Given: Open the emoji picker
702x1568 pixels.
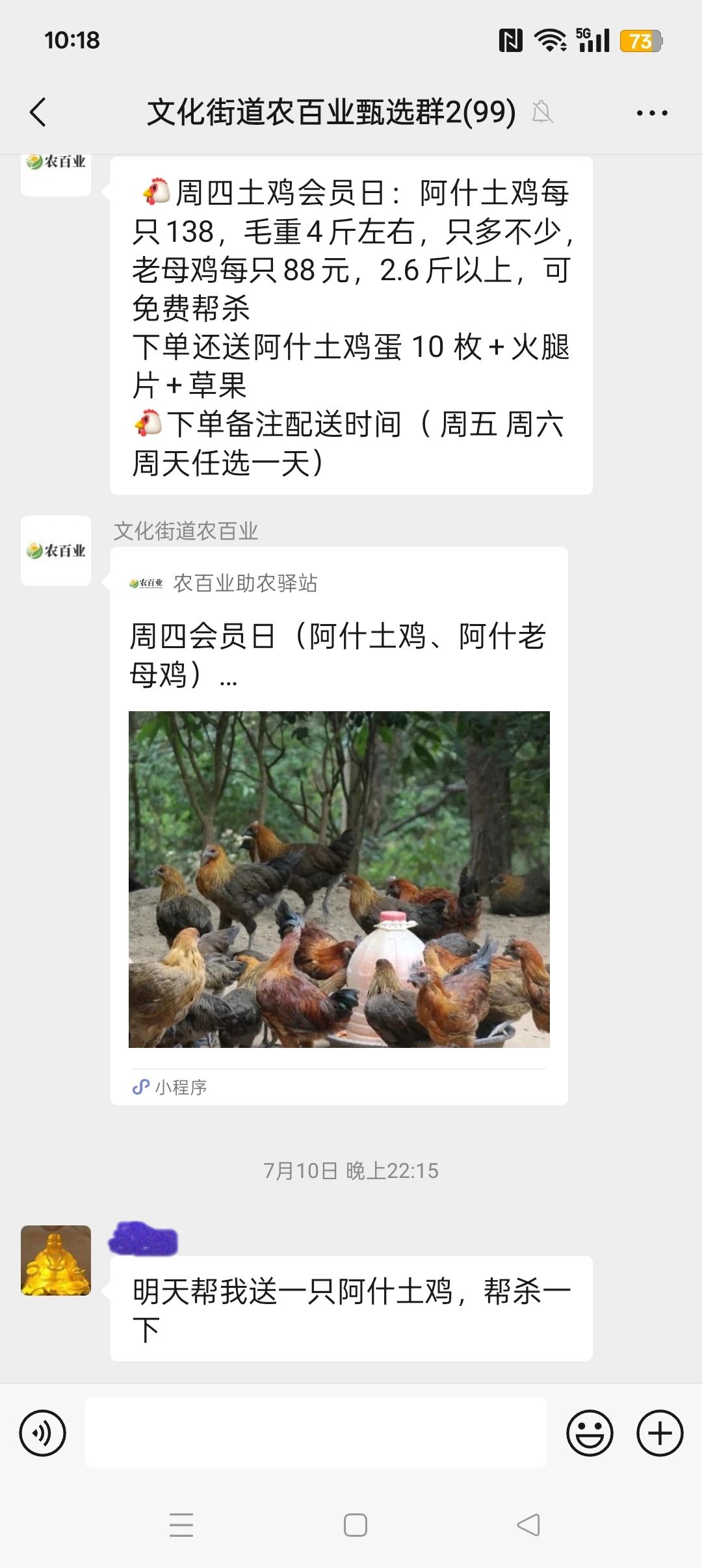Looking at the screenshot, I should (590, 1433).
